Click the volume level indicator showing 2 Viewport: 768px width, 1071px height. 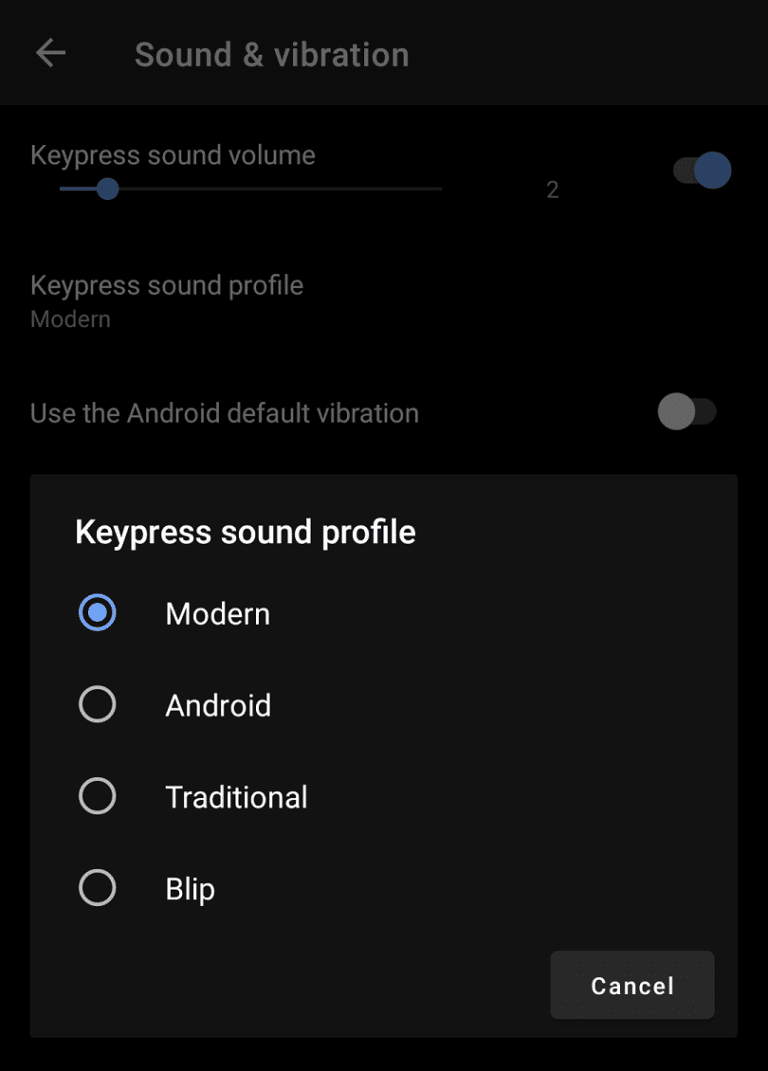(x=552, y=189)
